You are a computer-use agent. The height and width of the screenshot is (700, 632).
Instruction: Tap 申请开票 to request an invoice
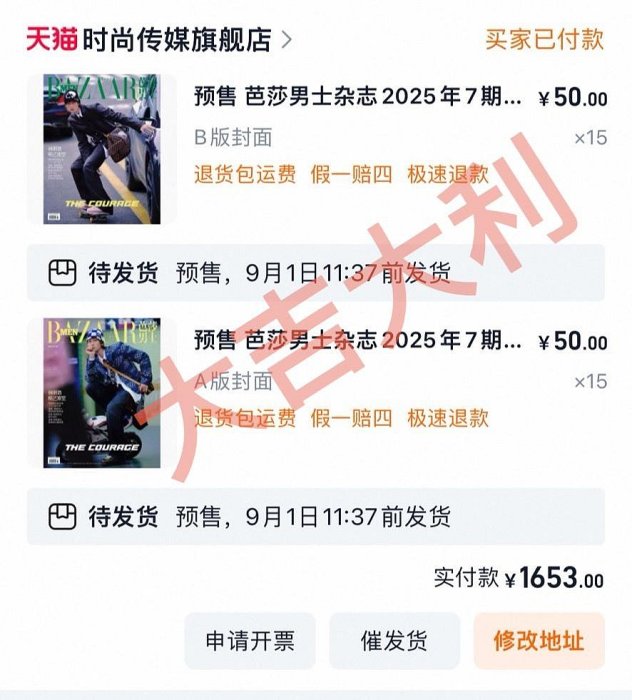pos(250,641)
